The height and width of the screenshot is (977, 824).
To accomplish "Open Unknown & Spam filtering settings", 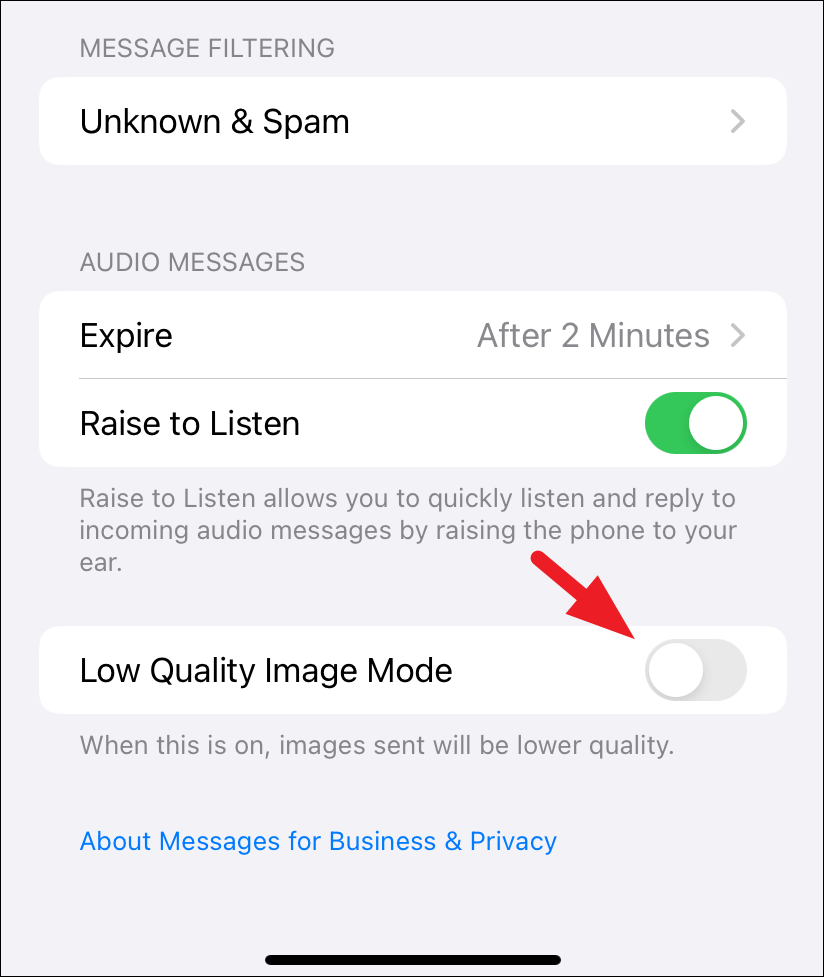I will coord(412,122).
